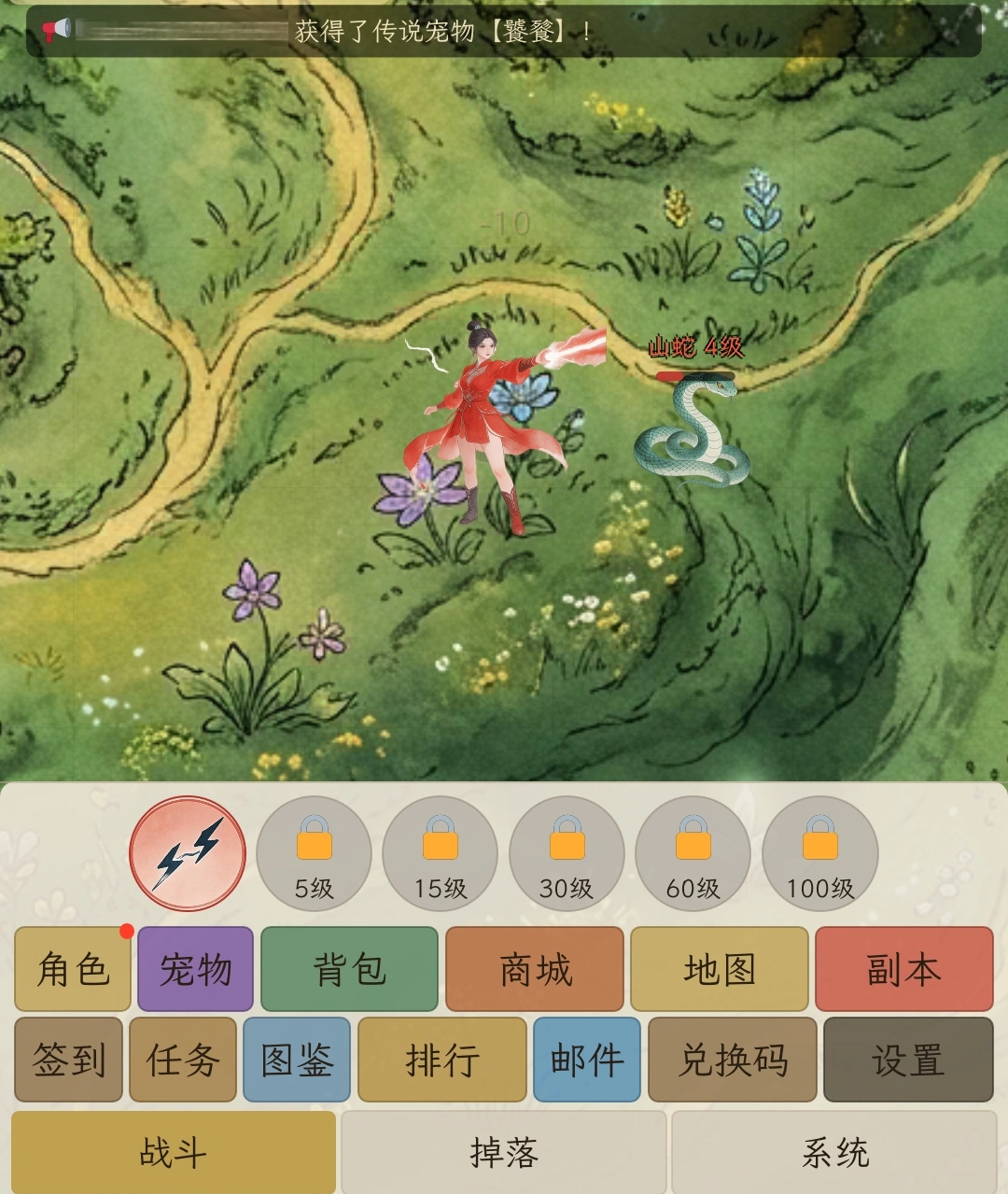Show the 排行 rankings
The height and width of the screenshot is (1194, 1008).
(442, 1060)
